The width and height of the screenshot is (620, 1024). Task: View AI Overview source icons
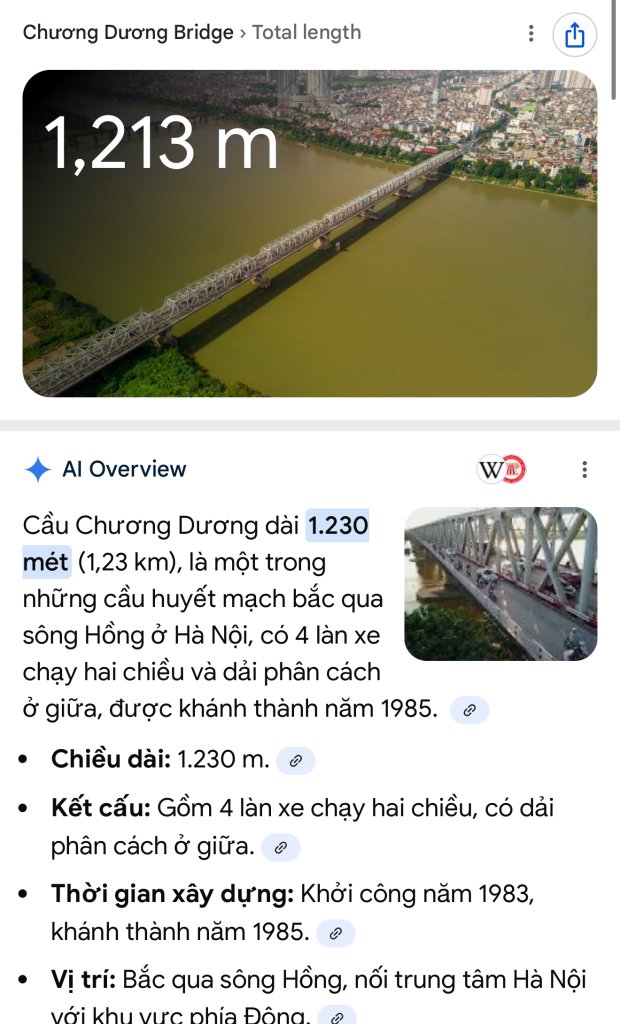pyautogui.click(x=502, y=469)
